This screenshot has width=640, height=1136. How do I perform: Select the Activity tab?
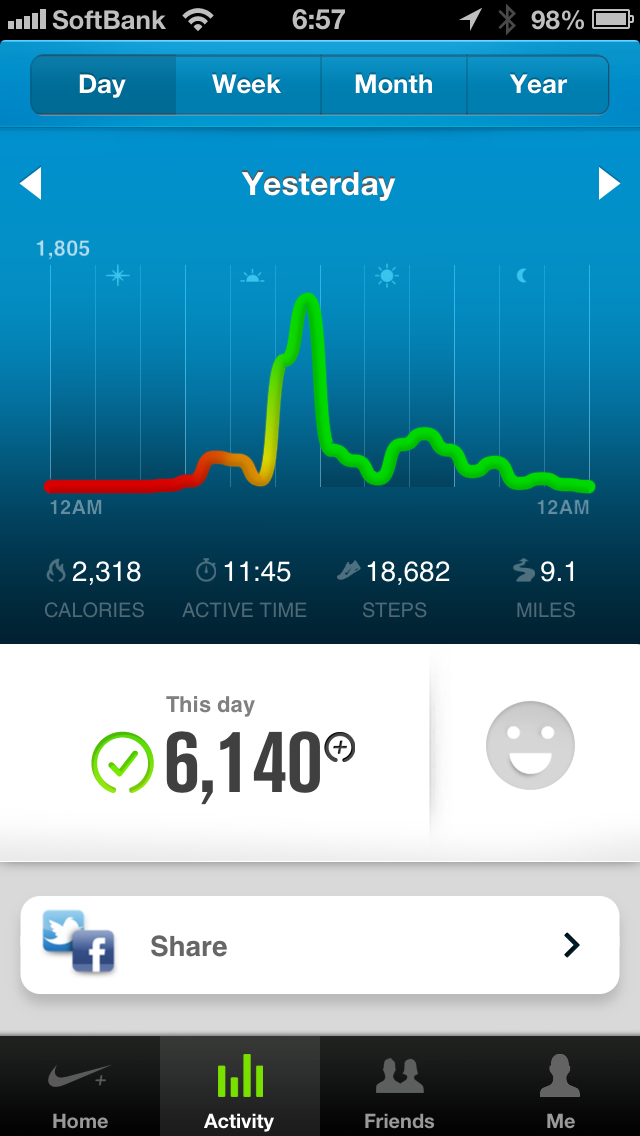pos(239,1090)
